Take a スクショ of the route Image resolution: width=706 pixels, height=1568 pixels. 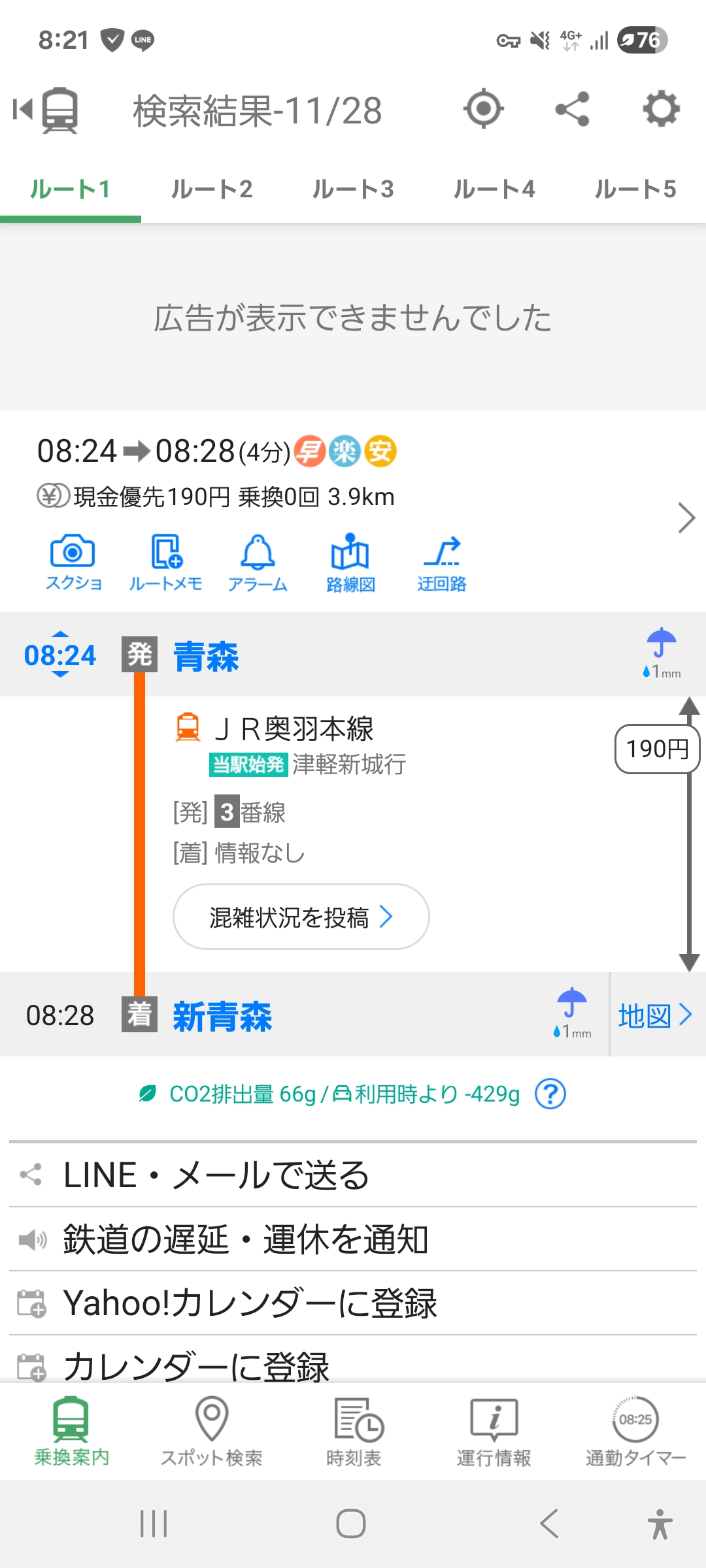(x=73, y=563)
